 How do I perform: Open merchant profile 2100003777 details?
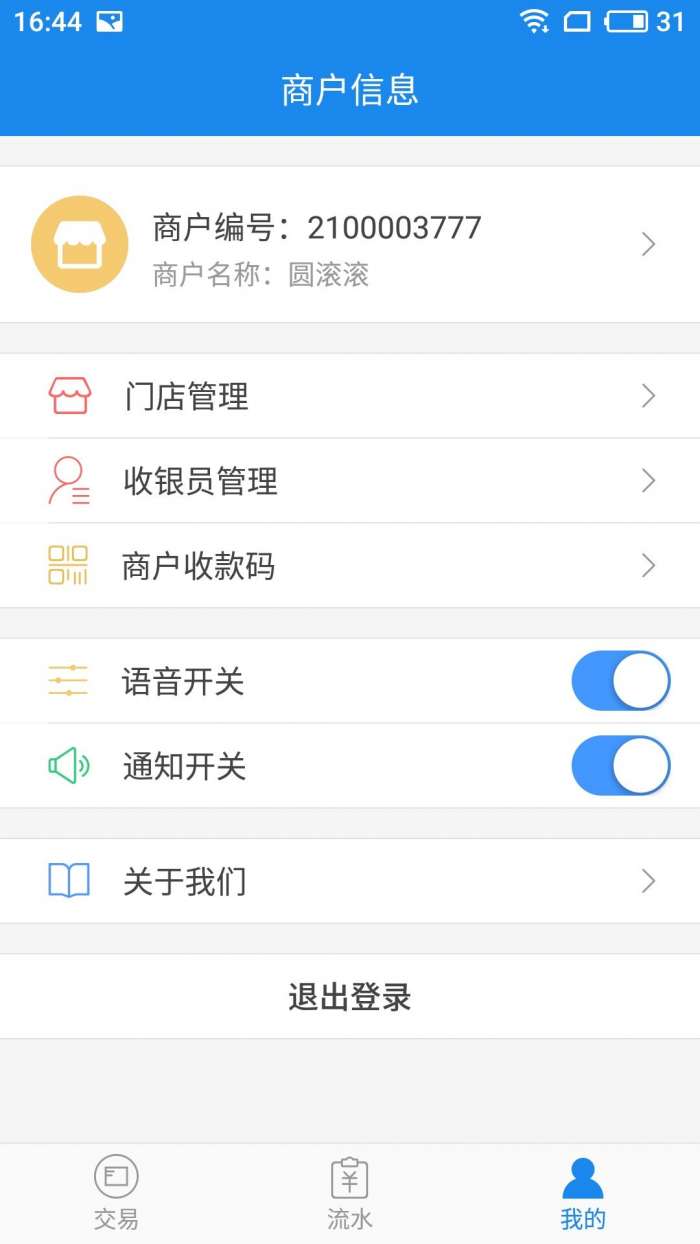350,244
